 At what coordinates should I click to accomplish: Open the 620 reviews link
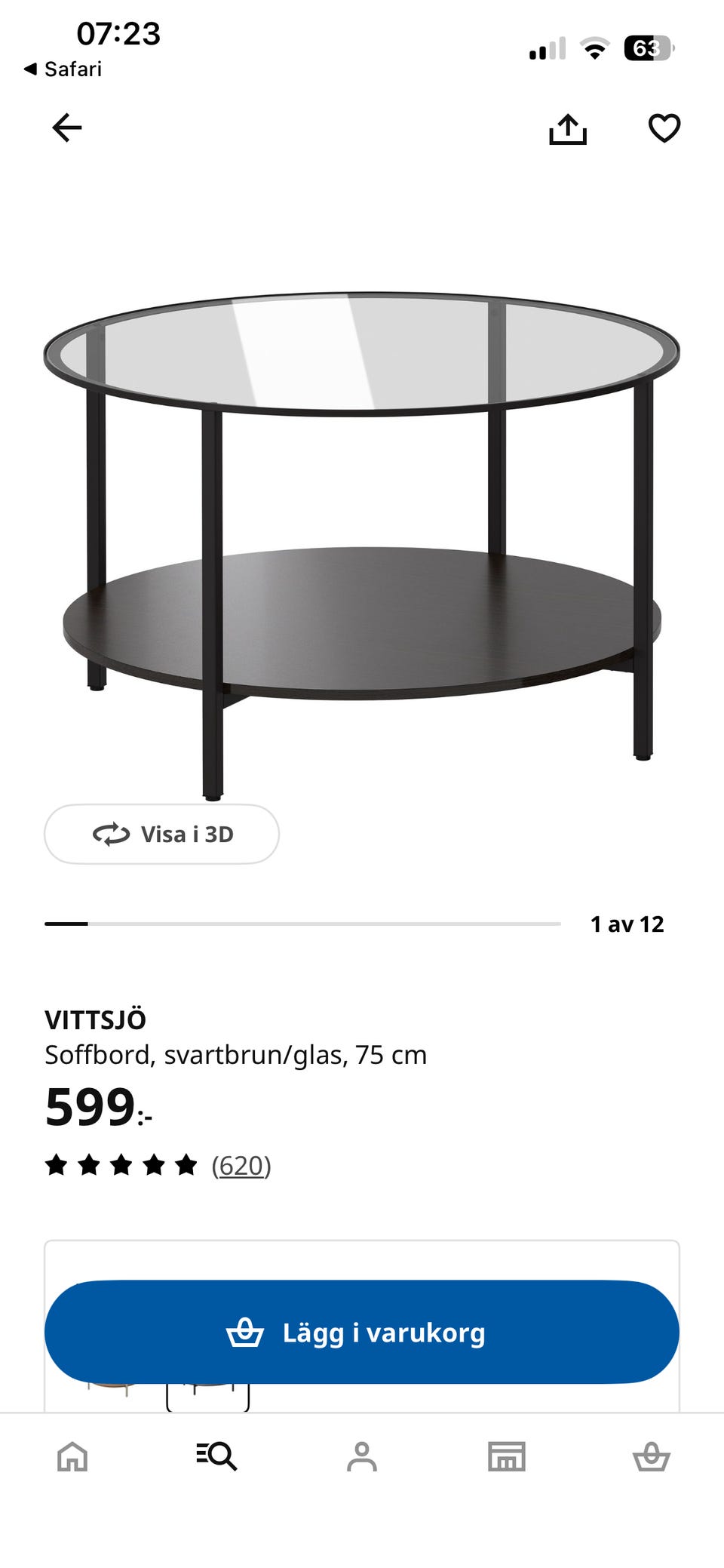[241, 1165]
